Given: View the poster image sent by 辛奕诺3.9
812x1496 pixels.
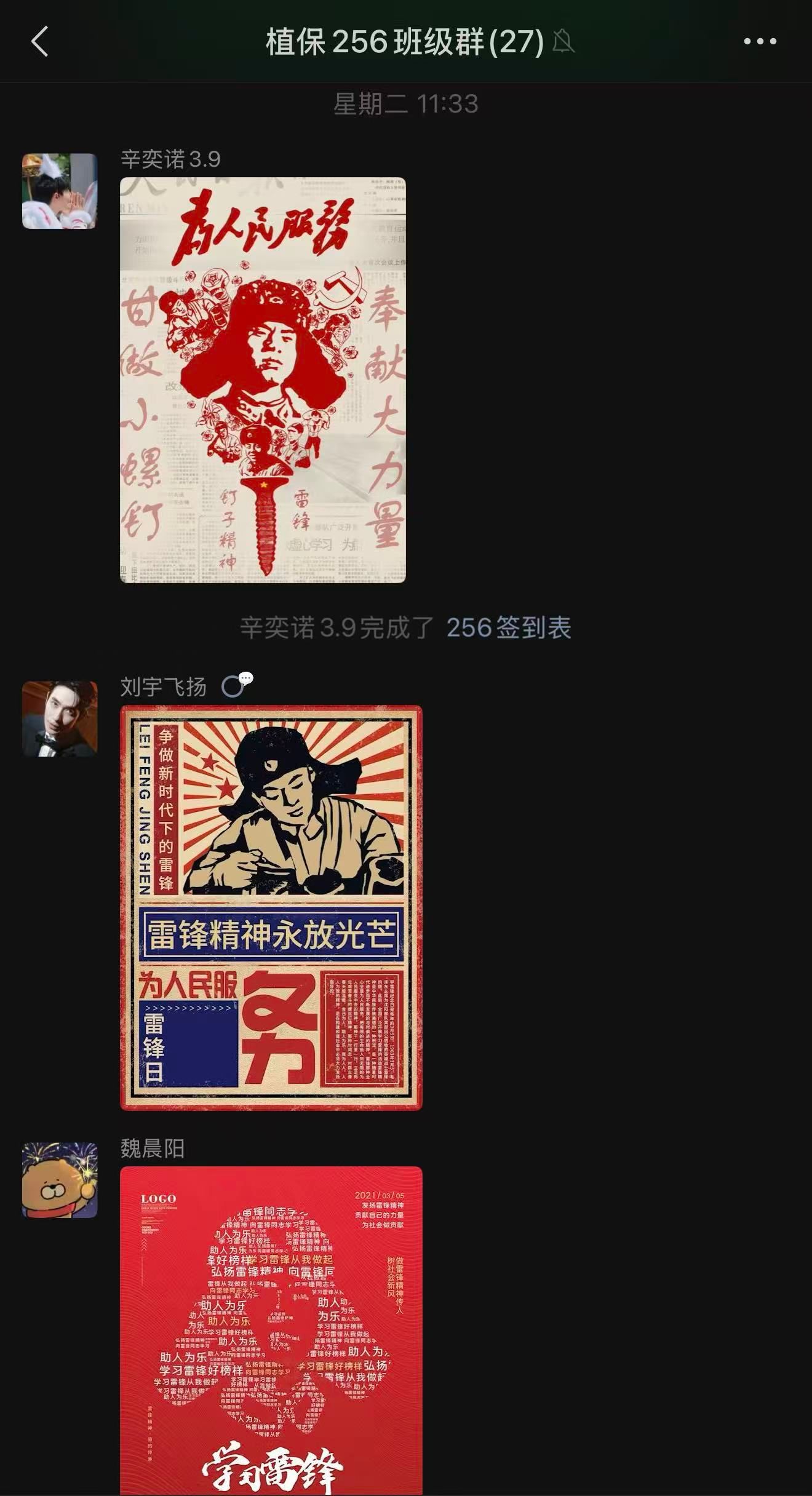Looking at the screenshot, I should click(263, 380).
